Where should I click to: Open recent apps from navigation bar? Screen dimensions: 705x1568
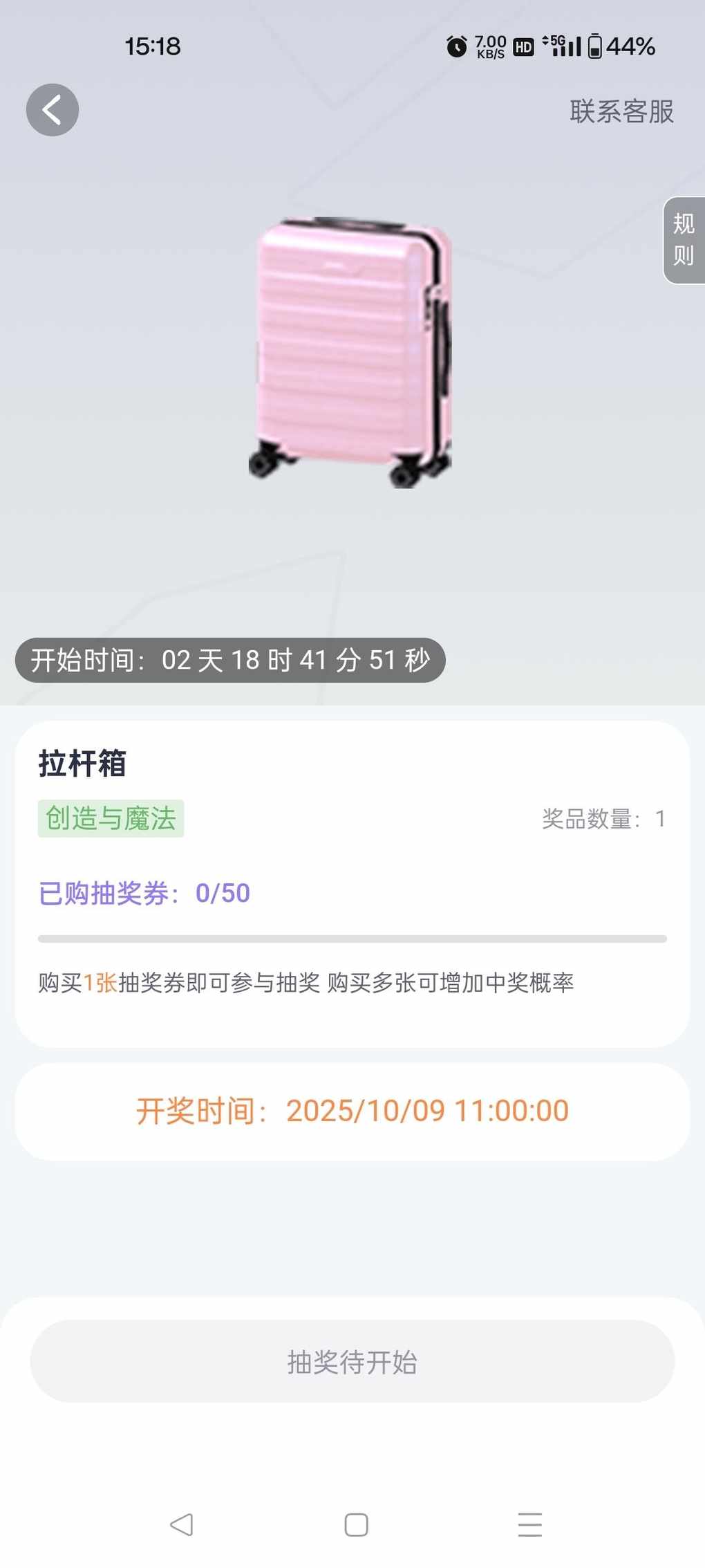click(529, 1524)
